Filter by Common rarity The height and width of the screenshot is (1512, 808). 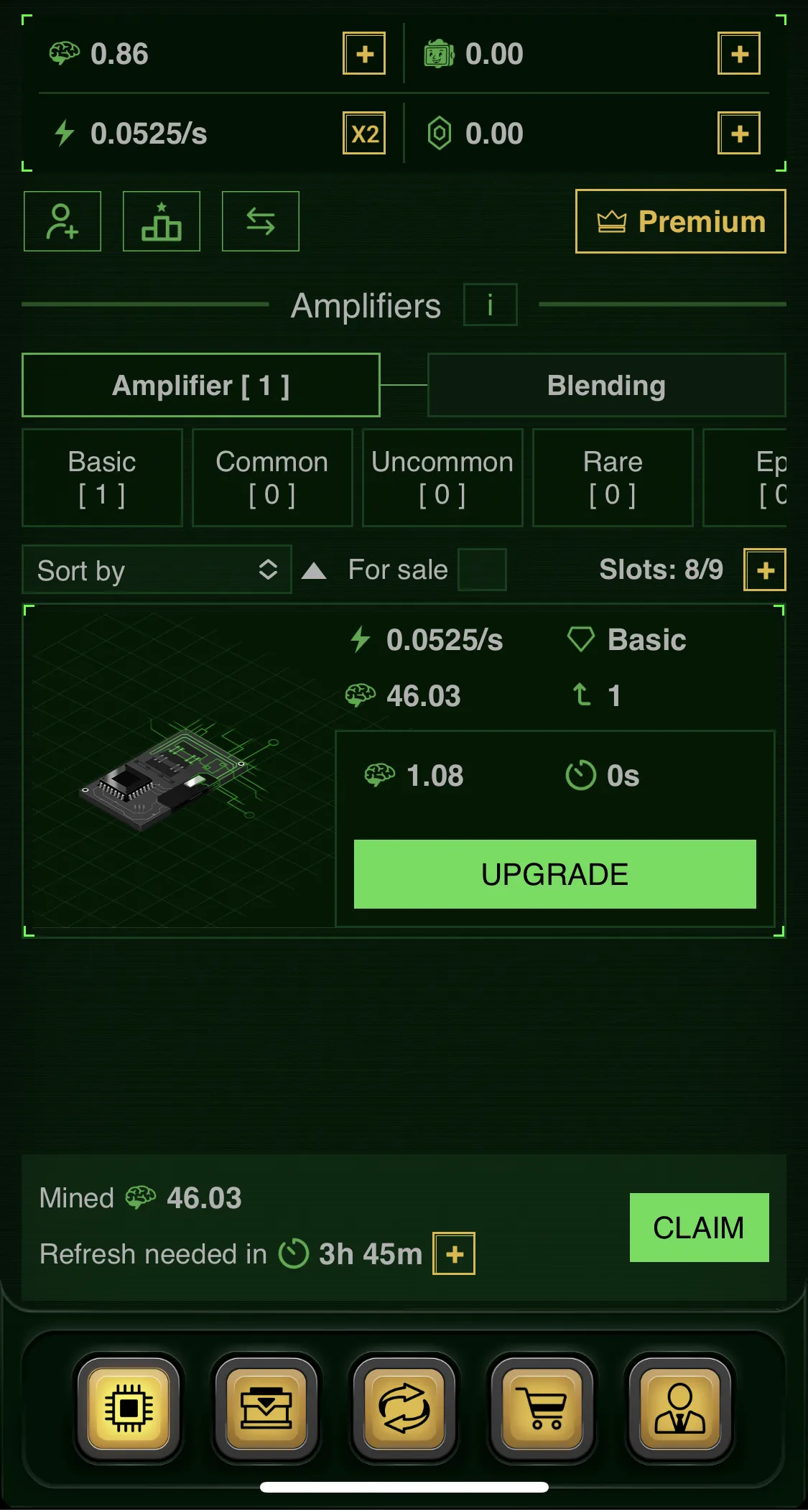point(272,478)
